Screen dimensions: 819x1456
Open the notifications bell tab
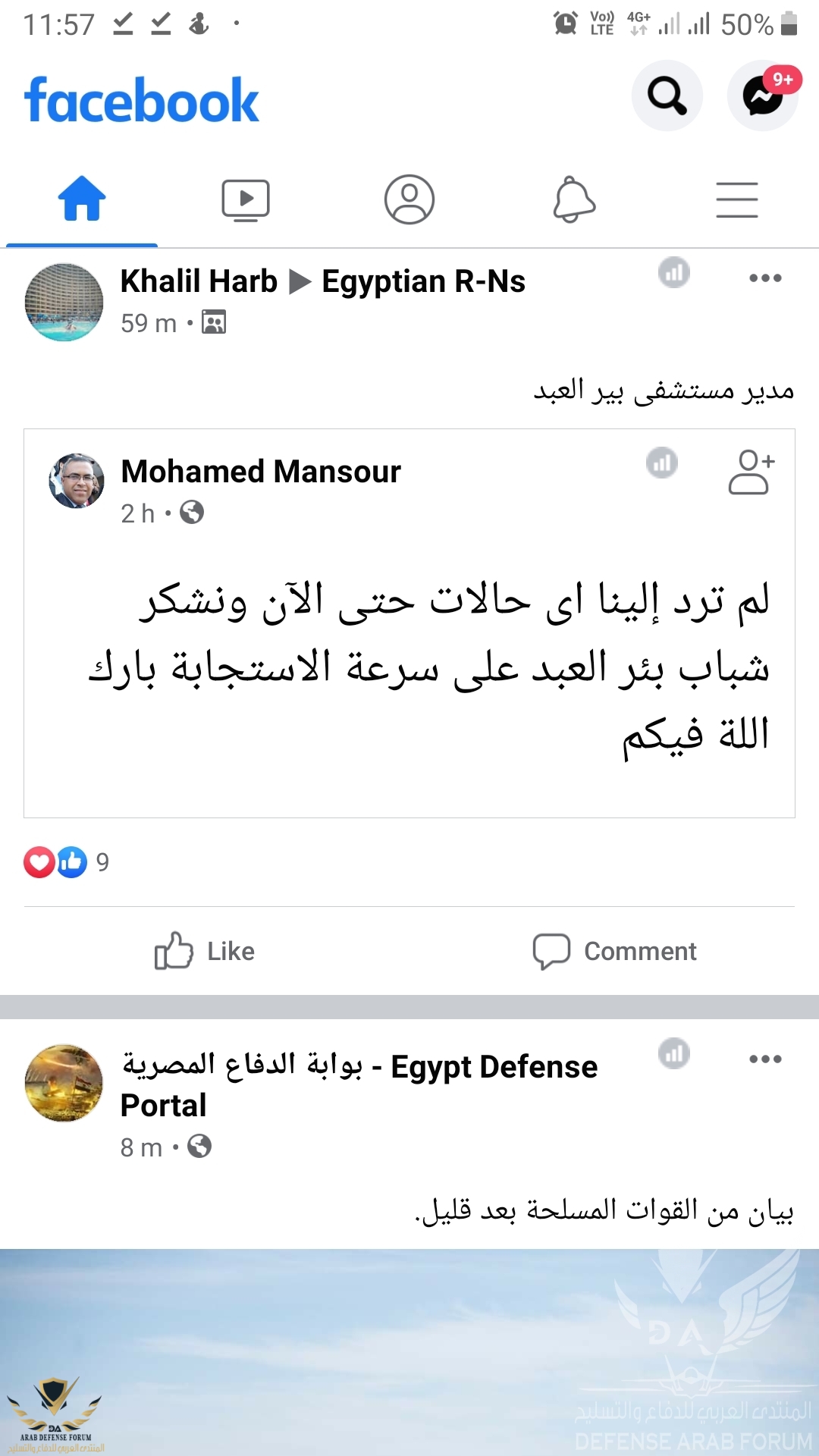574,200
